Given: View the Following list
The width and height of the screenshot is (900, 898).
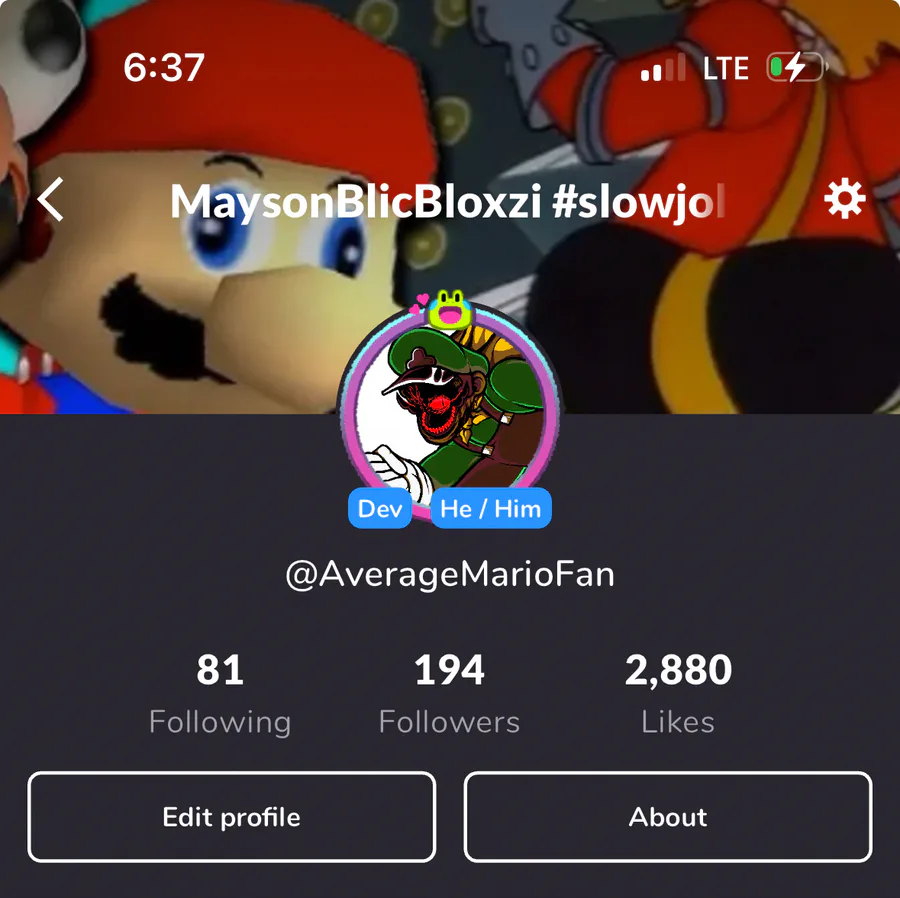Looking at the screenshot, I should (x=220, y=694).
